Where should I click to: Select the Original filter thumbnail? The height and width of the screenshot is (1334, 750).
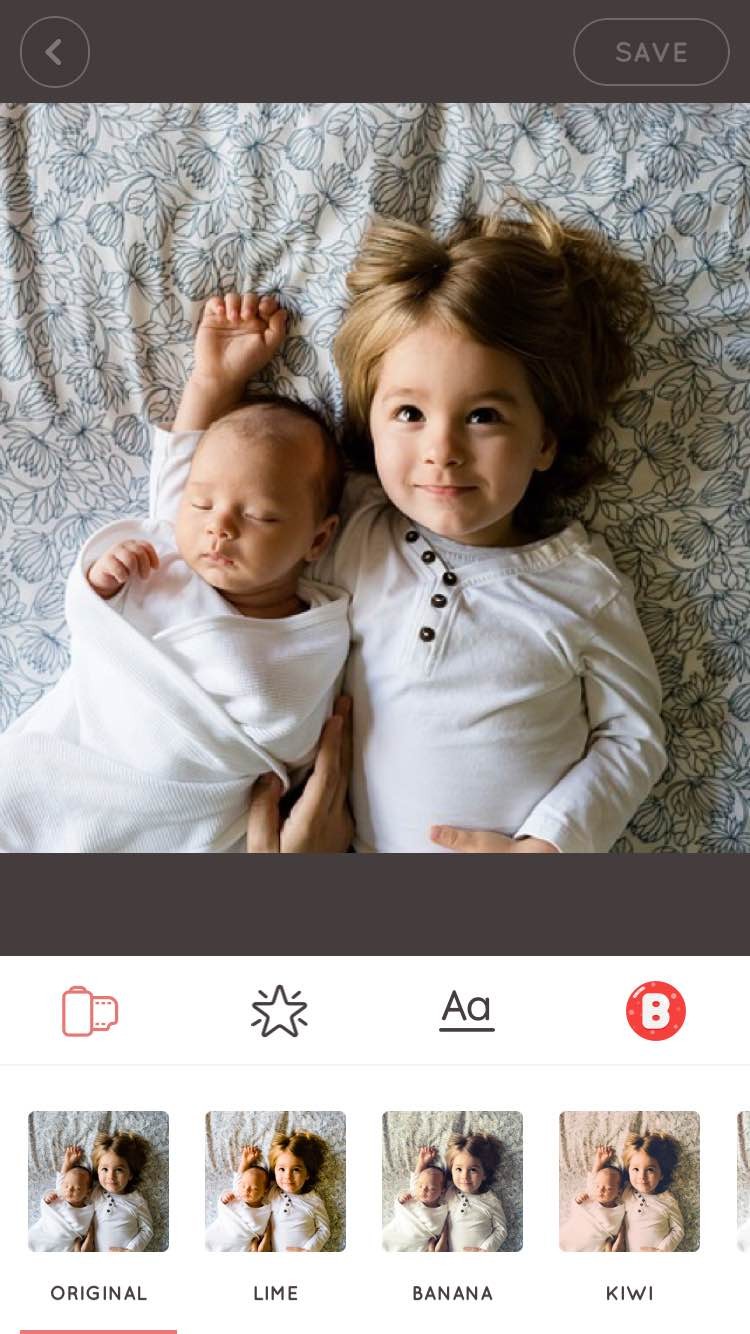[98, 1181]
